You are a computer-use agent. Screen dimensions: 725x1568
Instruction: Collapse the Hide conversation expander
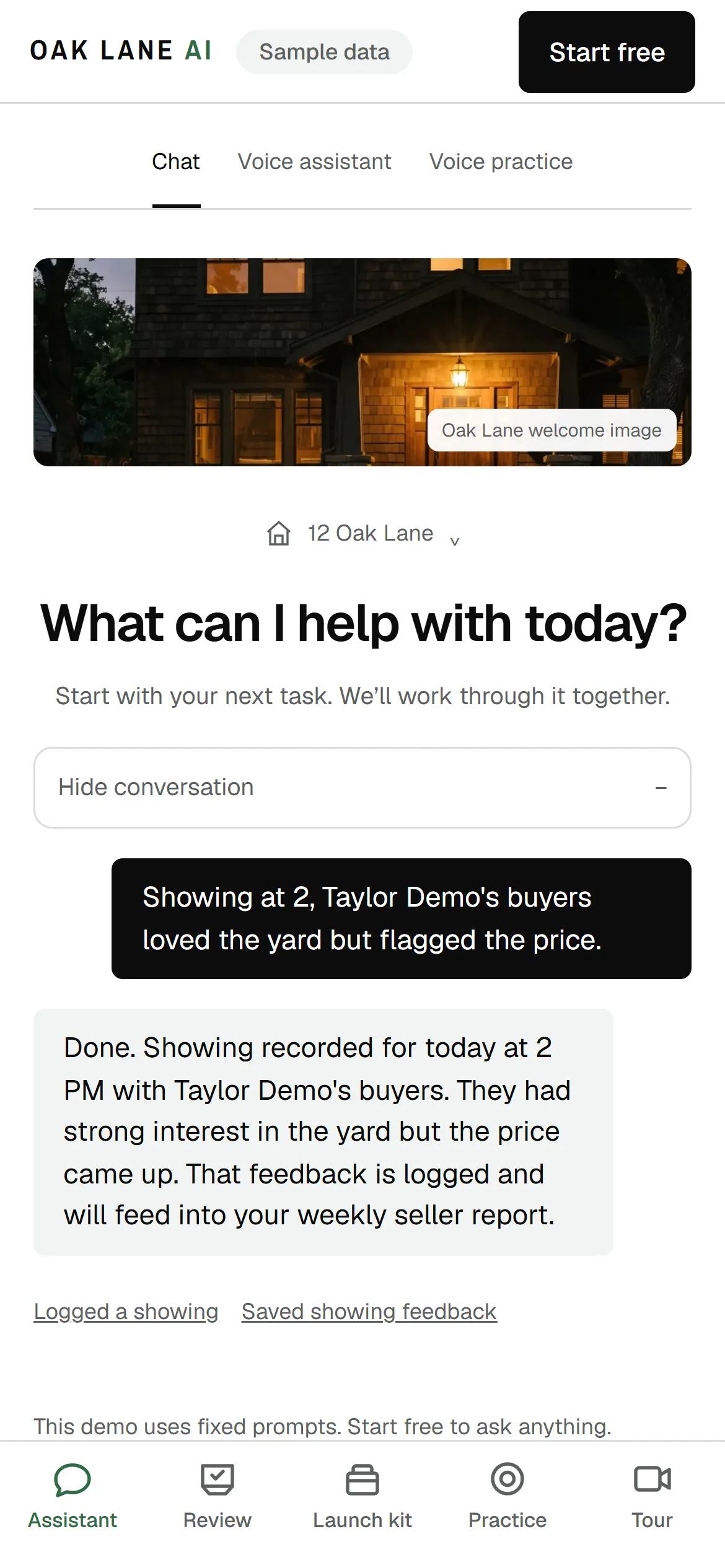tap(362, 788)
